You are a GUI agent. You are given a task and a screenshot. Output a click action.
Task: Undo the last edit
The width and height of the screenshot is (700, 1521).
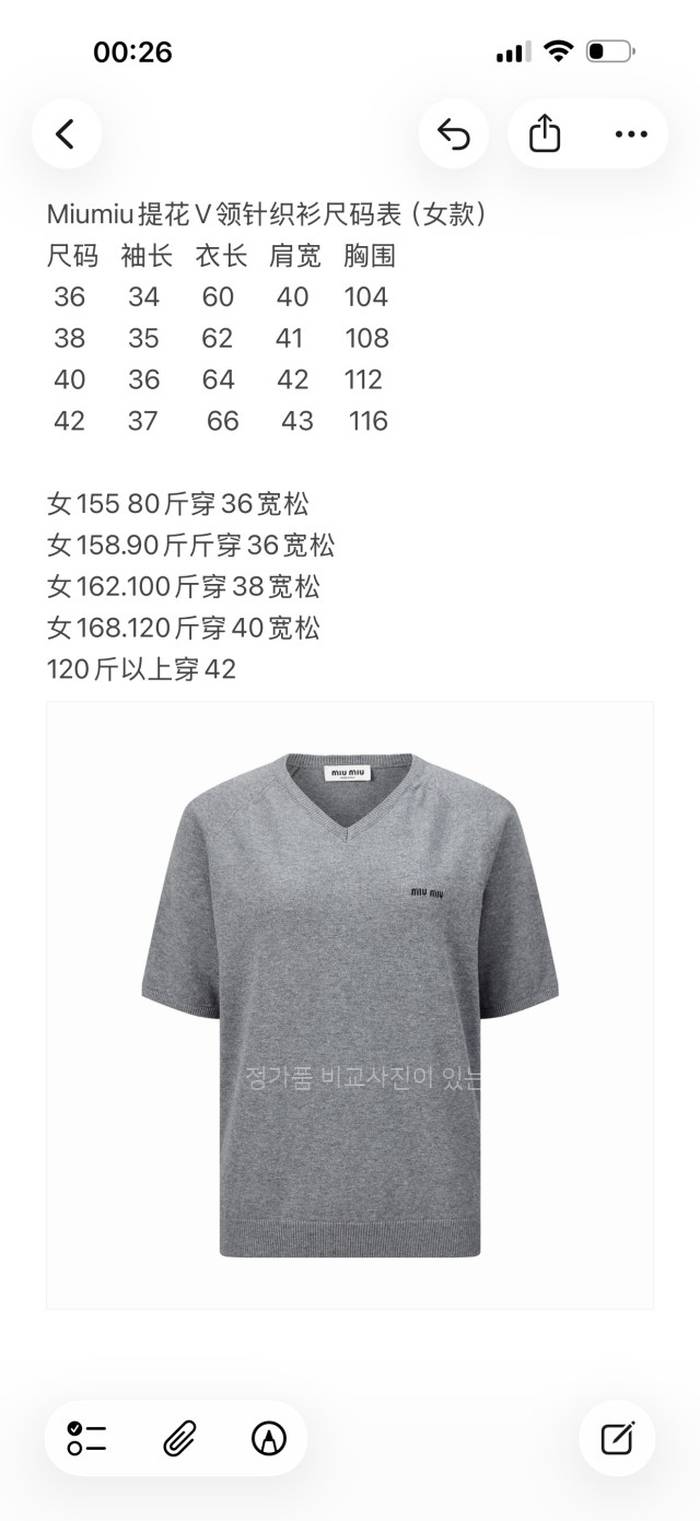click(454, 134)
